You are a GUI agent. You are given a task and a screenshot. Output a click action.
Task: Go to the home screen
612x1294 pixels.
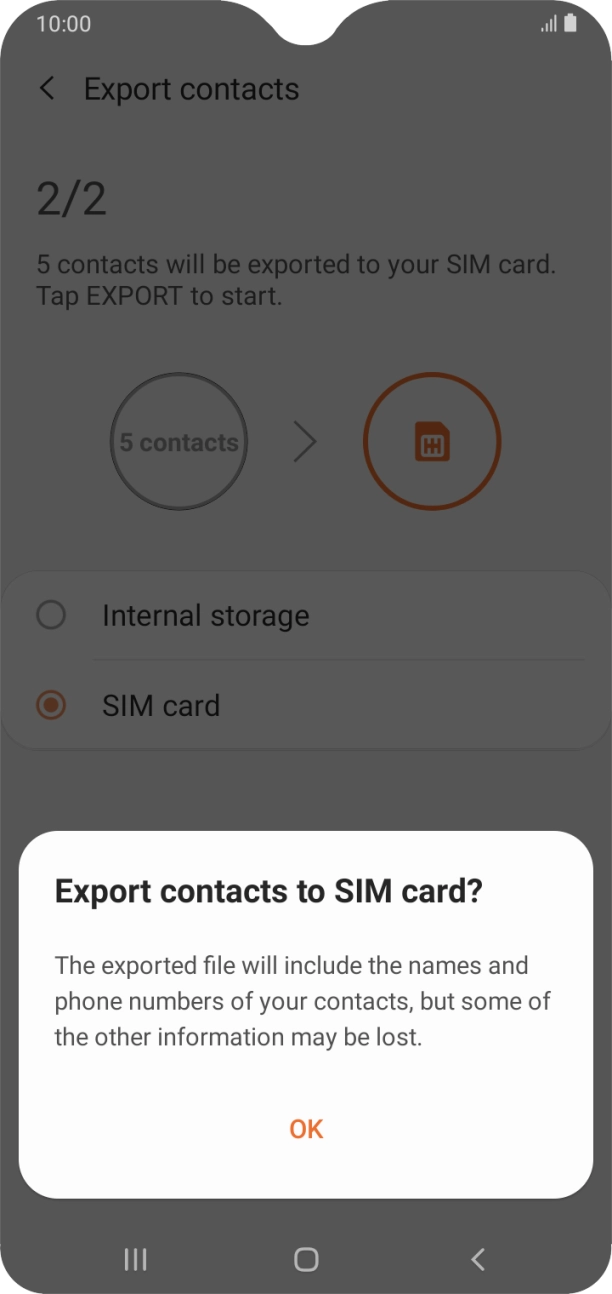click(306, 1259)
